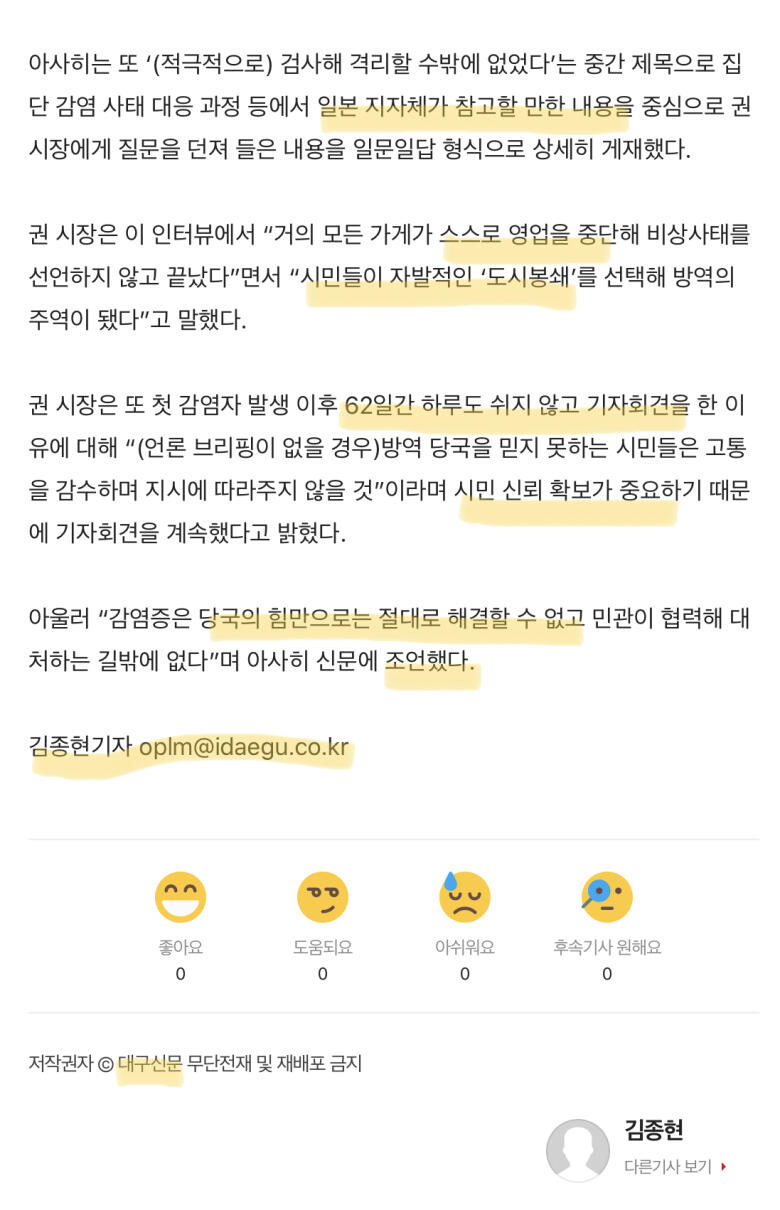React with the 도움되요 emoji
This screenshot has width=780, height=1210.
(322, 897)
